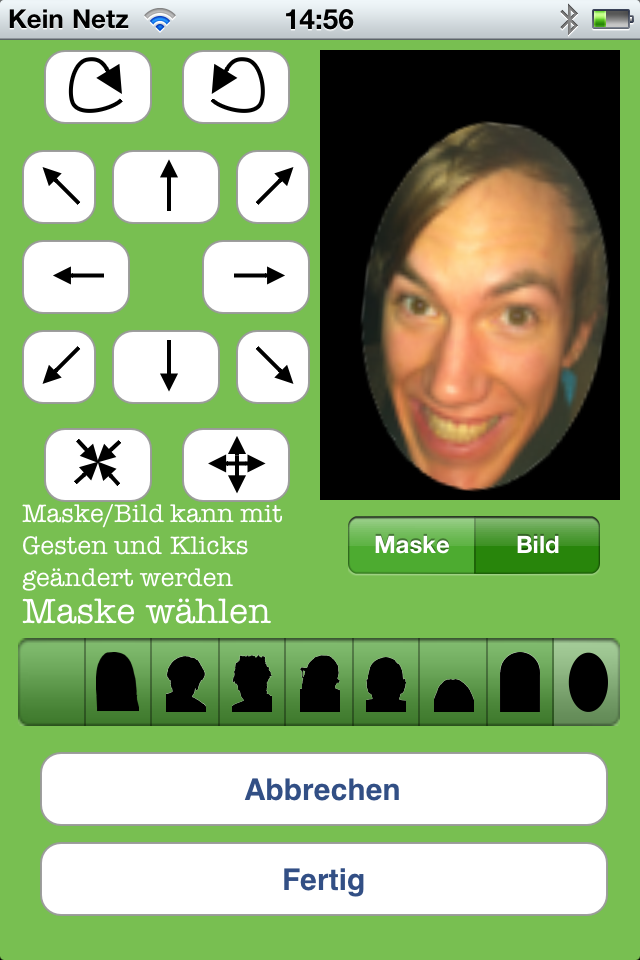Select the low half-dome mask
640x960 pixels.
[453, 682]
